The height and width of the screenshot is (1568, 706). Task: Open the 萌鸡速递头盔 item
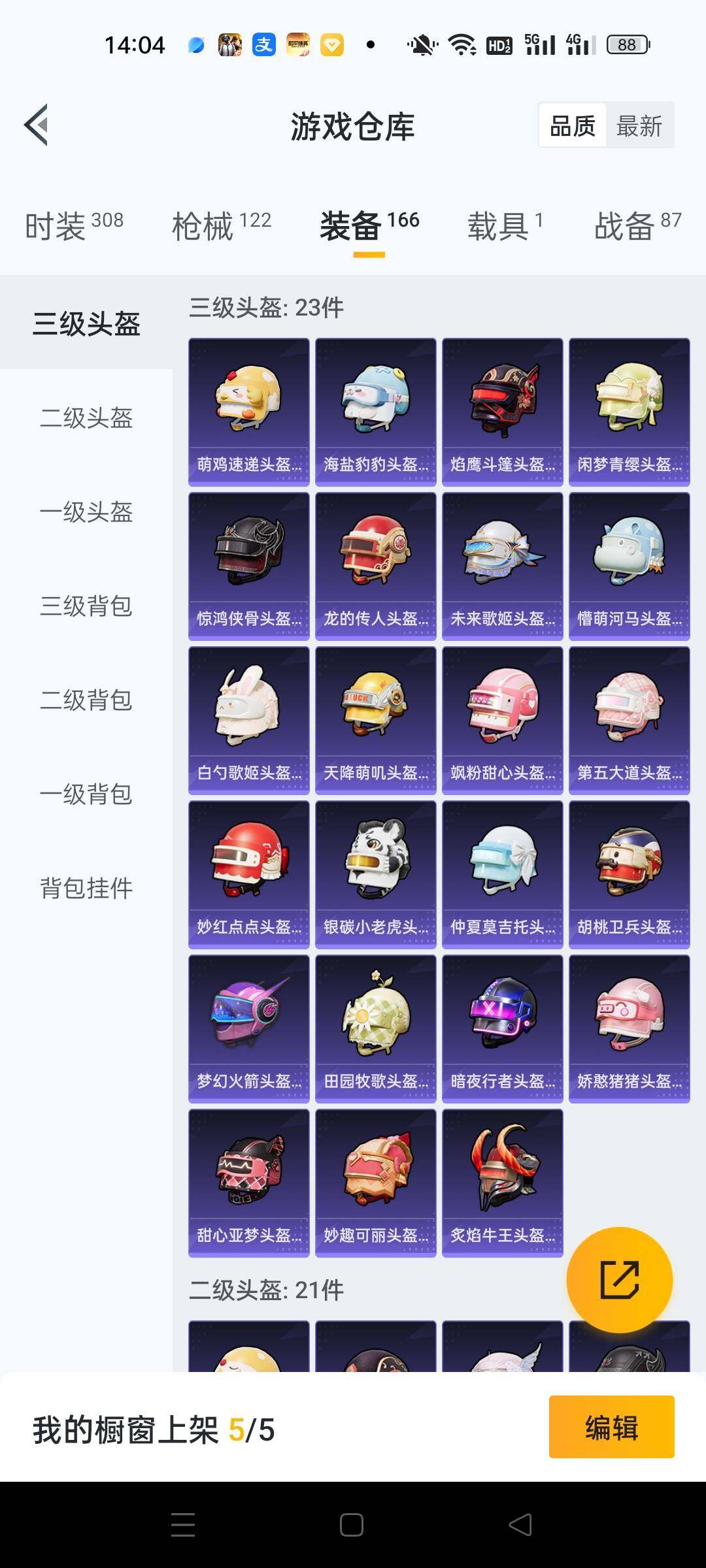click(x=248, y=412)
